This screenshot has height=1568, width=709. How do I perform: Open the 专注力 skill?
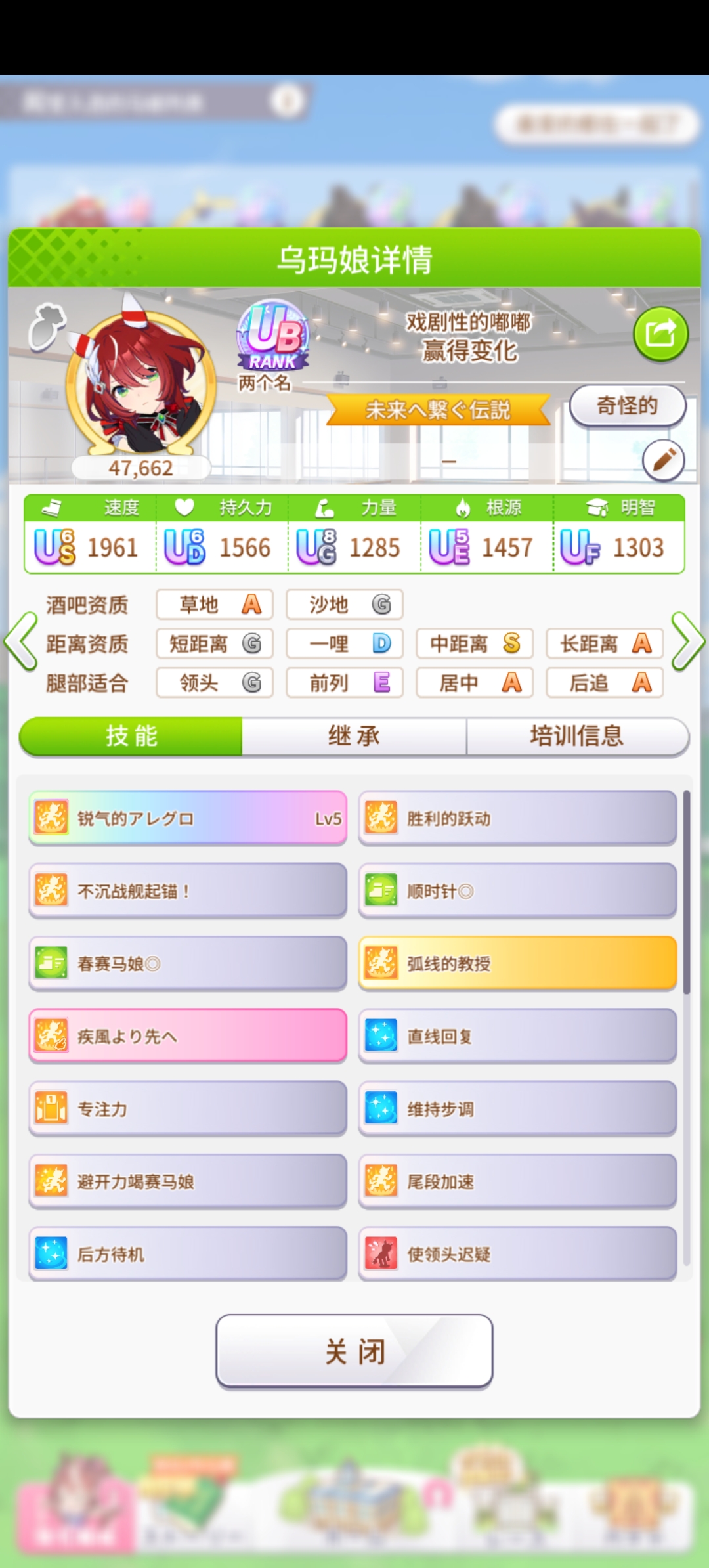(188, 1109)
